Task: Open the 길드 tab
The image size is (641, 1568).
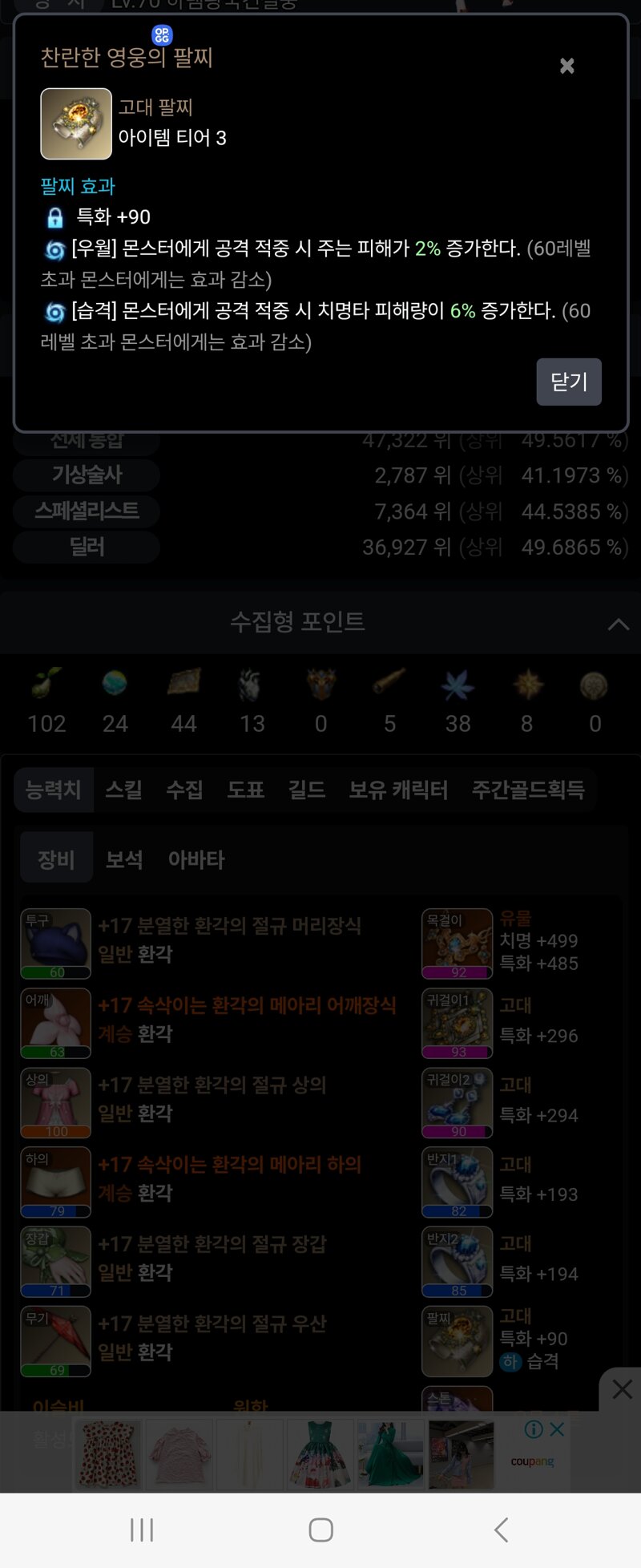Action: [307, 790]
